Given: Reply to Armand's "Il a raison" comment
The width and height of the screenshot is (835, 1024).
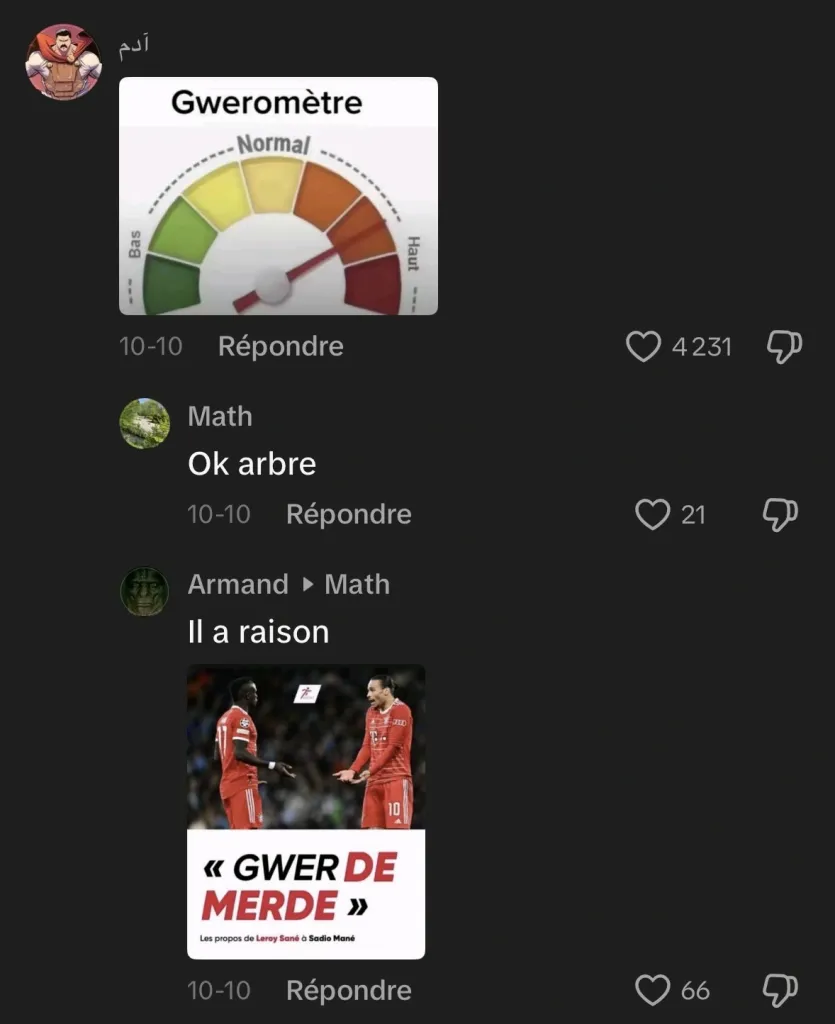Looking at the screenshot, I should click(x=348, y=990).
